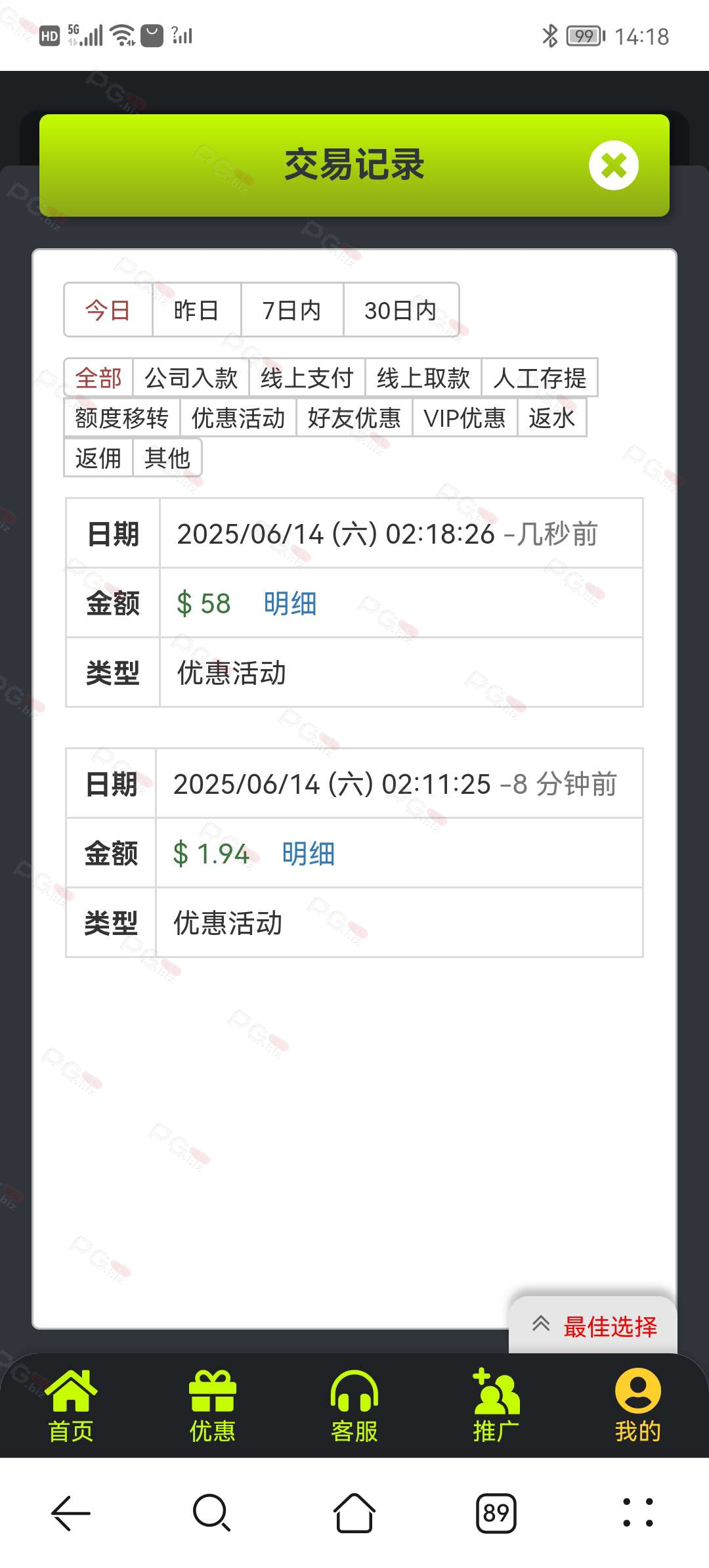
Task: Tap the system back arrow
Action: click(71, 1513)
